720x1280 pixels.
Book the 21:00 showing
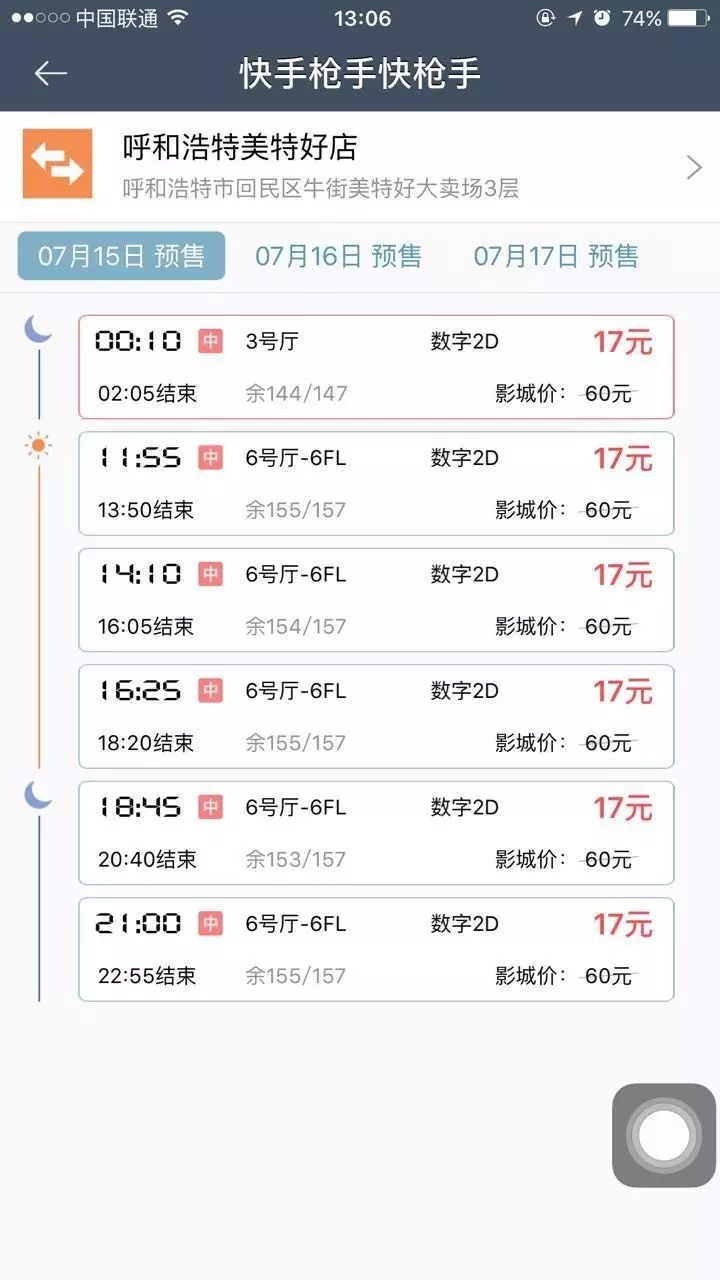(376, 949)
